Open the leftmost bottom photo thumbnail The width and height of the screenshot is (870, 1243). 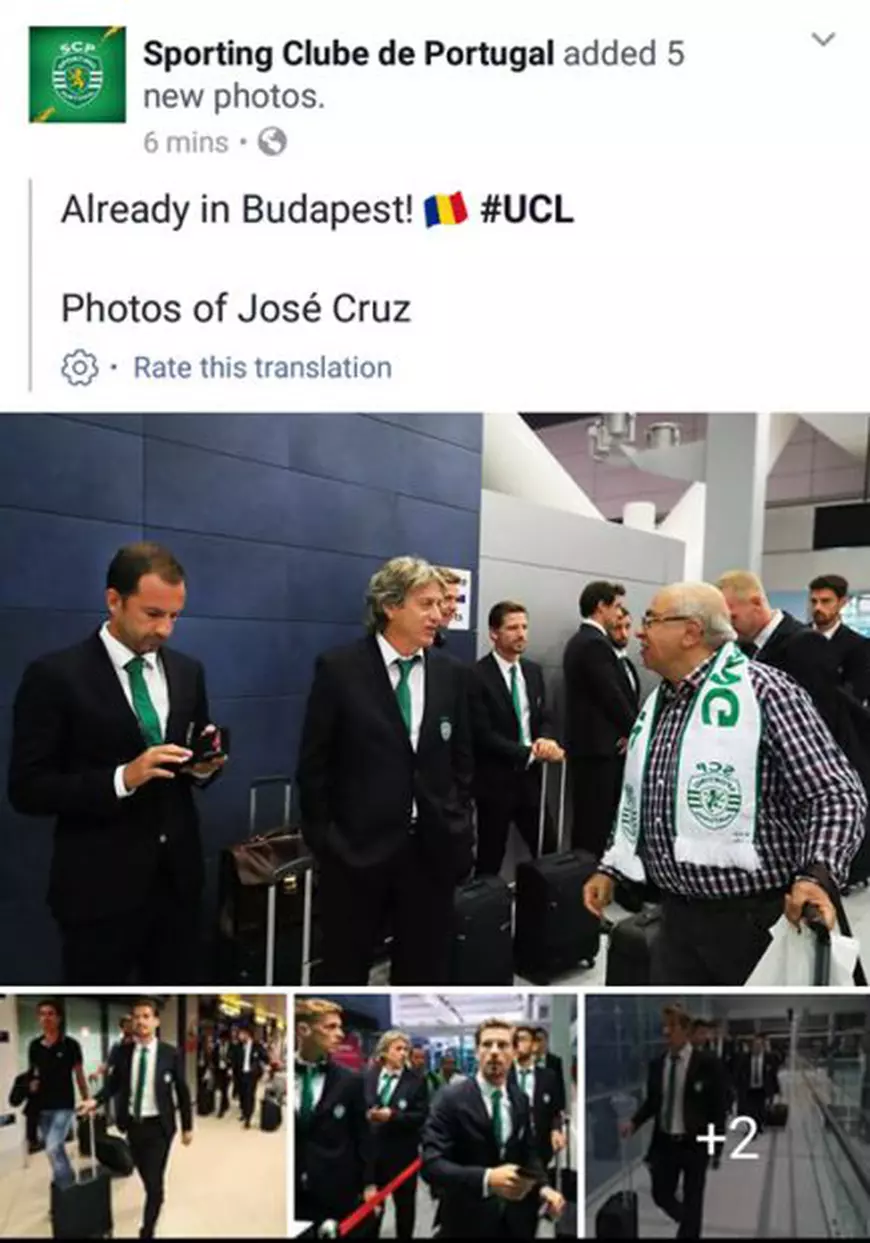tap(140, 1110)
